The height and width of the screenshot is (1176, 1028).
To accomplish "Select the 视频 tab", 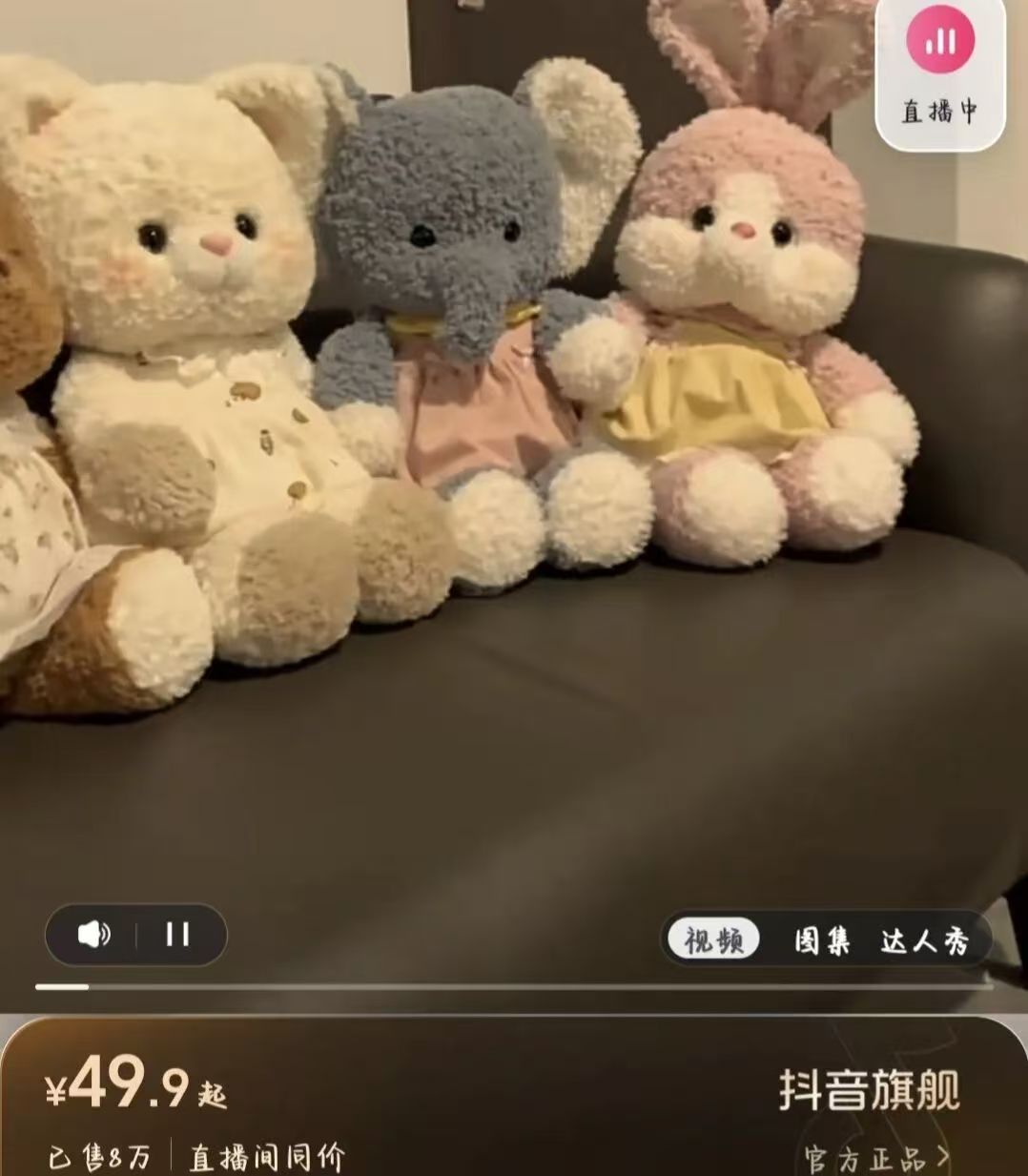I will (714, 941).
